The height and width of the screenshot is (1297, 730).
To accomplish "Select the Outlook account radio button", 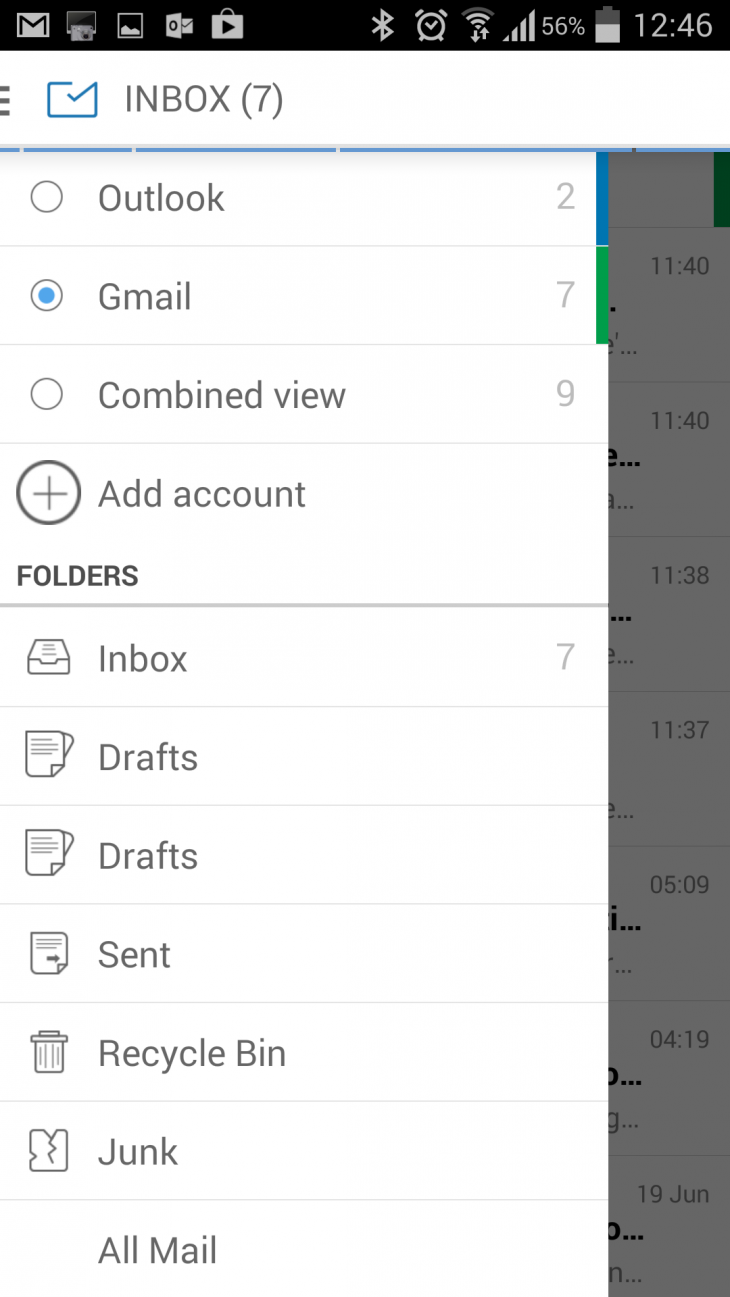I will [46, 197].
